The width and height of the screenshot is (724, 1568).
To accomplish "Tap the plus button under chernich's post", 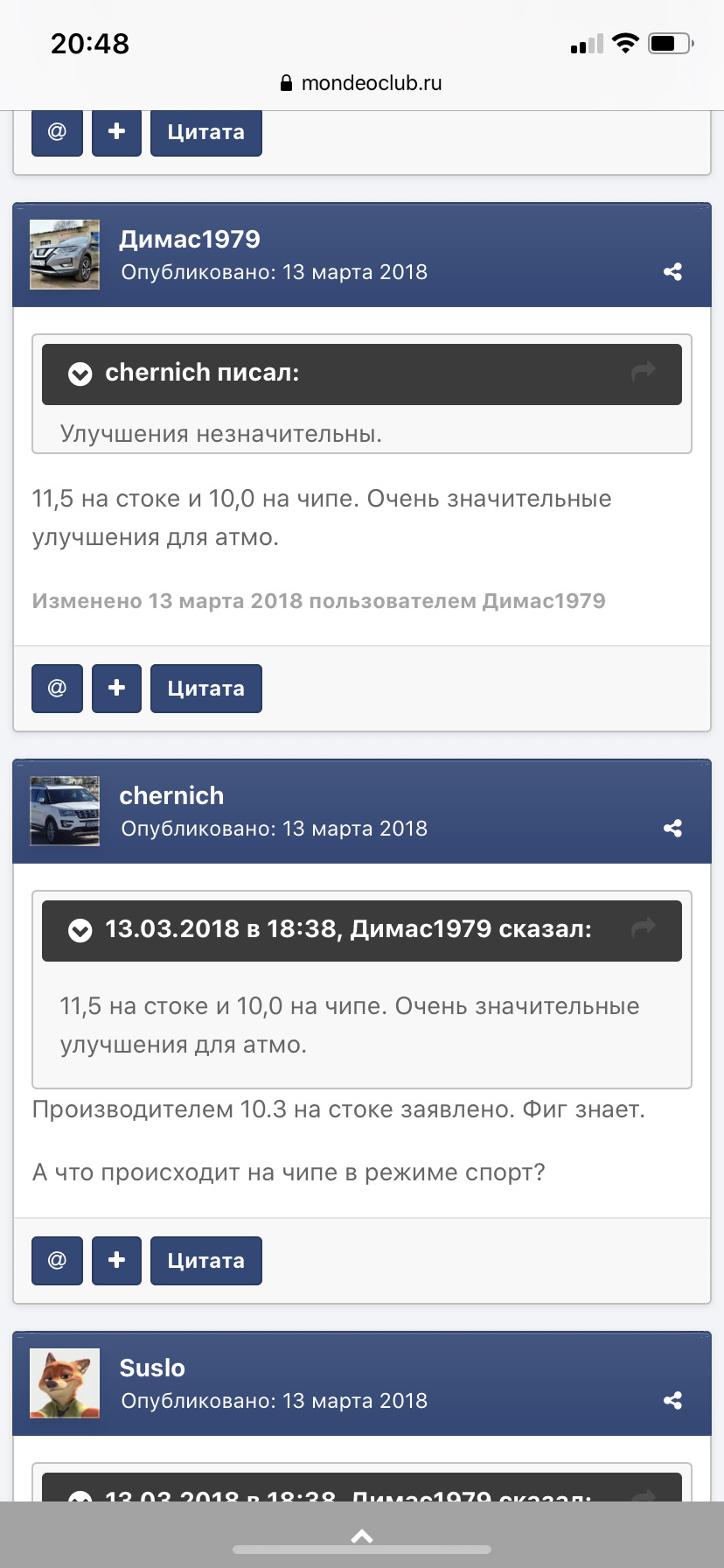I will click(116, 1261).
